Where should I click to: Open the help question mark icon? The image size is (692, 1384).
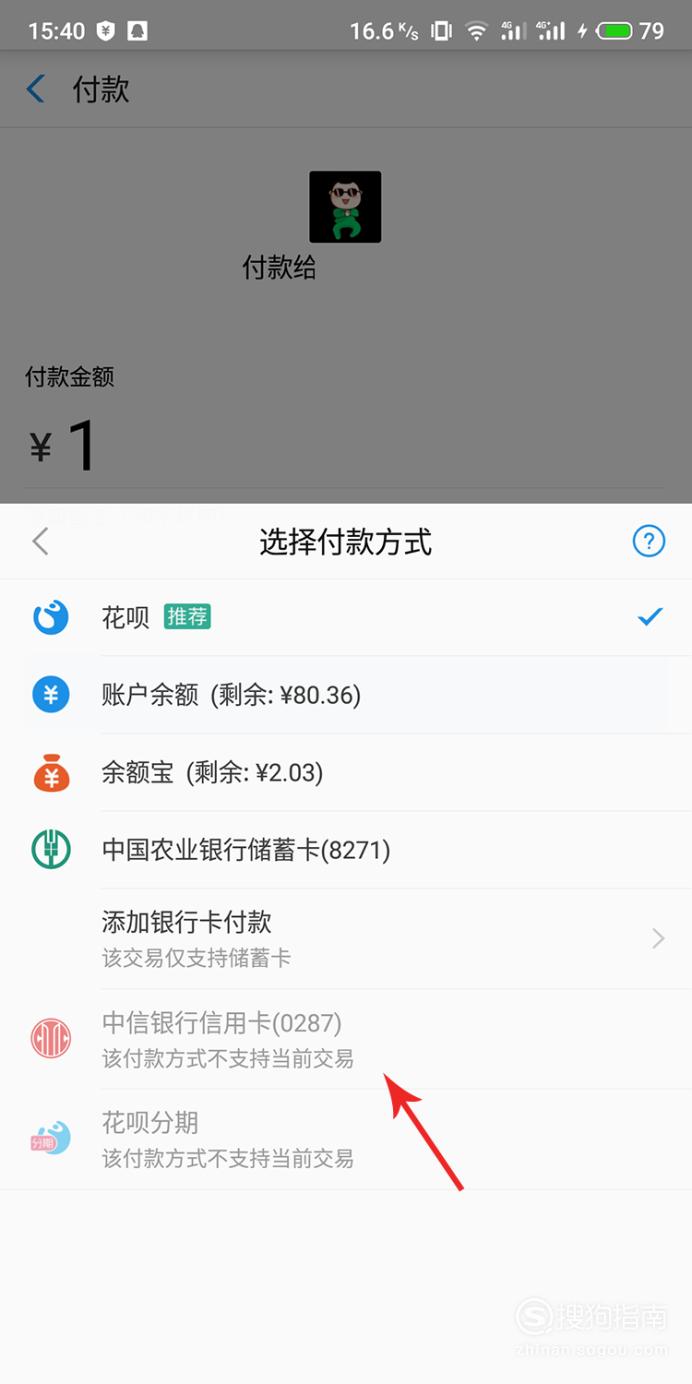(649, 542)
